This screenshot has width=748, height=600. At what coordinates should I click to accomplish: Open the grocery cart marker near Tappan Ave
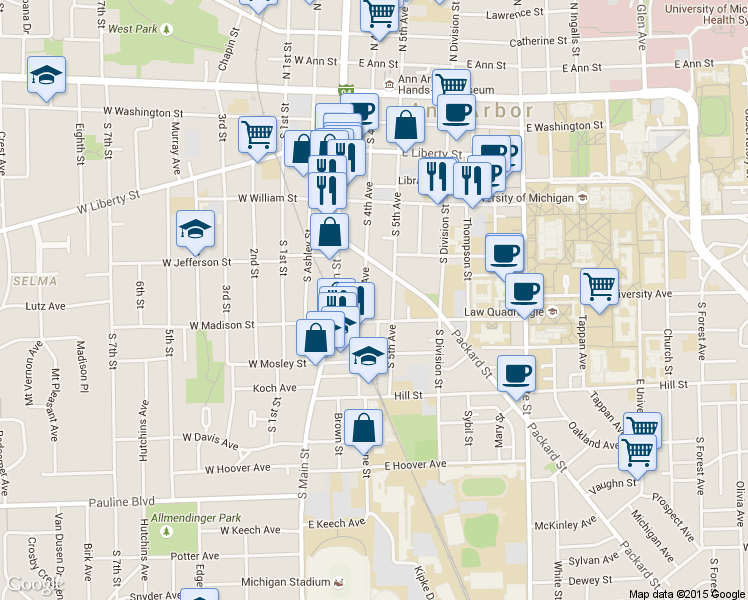point(599,286)
